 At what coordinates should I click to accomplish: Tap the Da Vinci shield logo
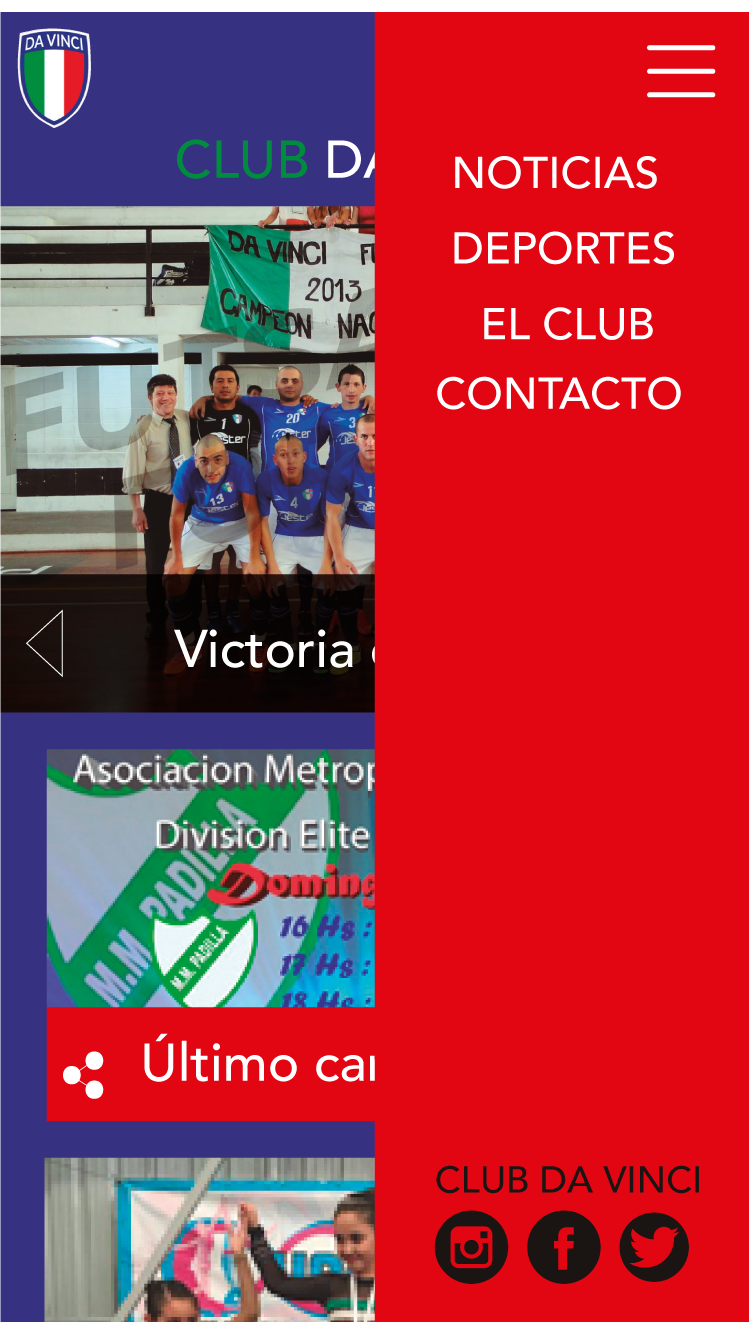55,77
